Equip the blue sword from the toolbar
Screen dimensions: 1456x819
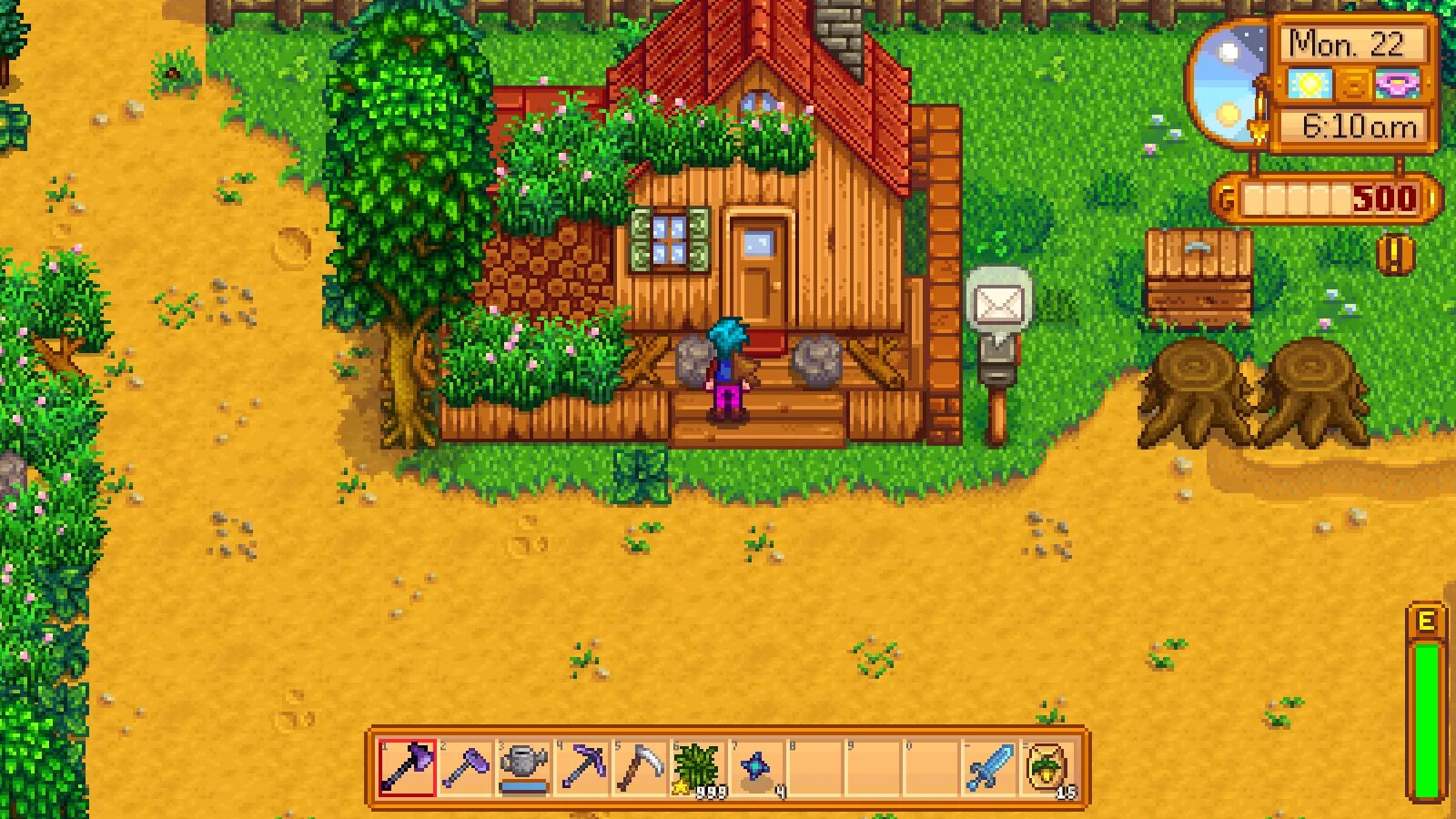989,767
